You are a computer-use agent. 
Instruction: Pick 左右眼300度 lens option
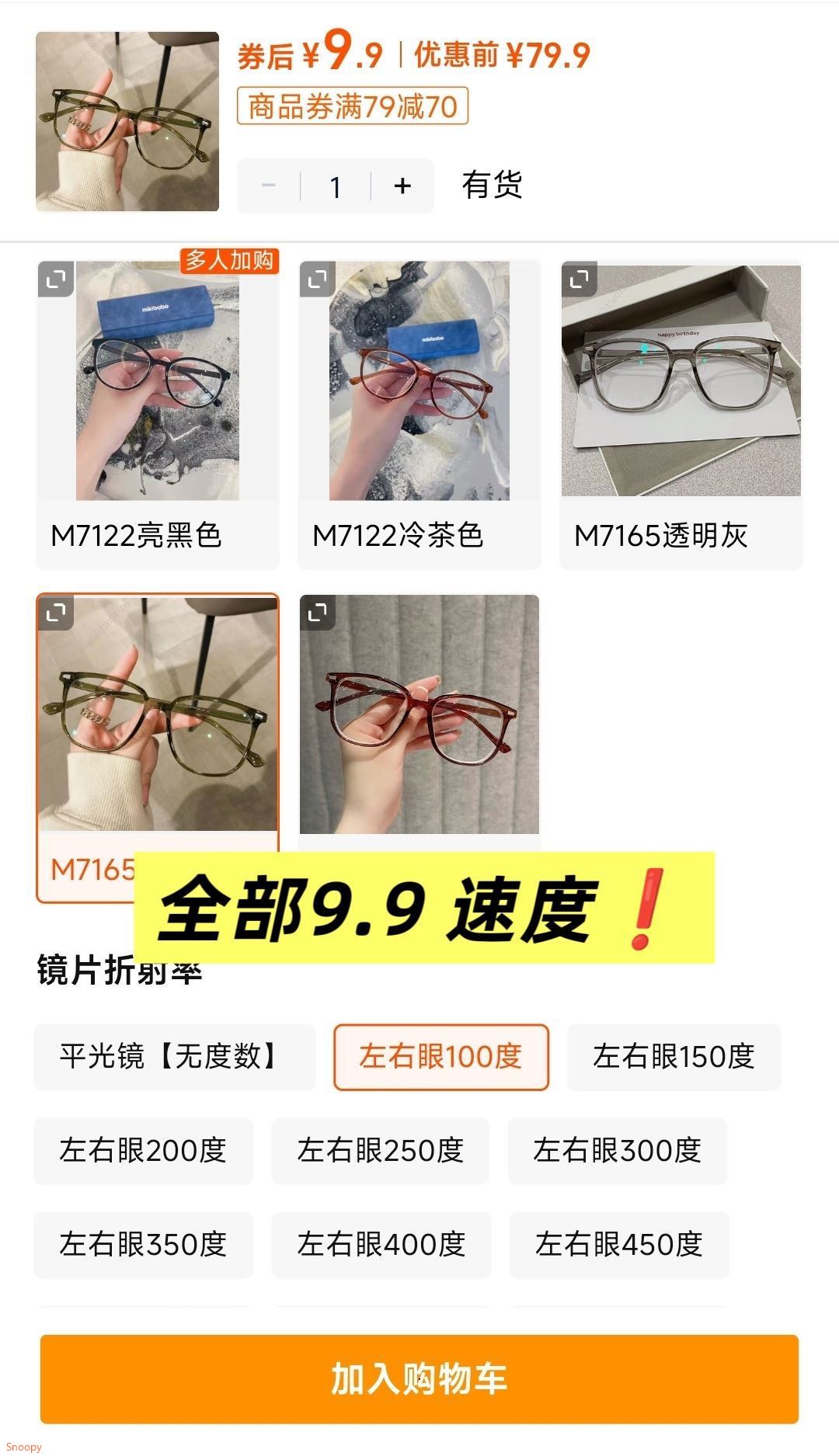click(617, 1151)
